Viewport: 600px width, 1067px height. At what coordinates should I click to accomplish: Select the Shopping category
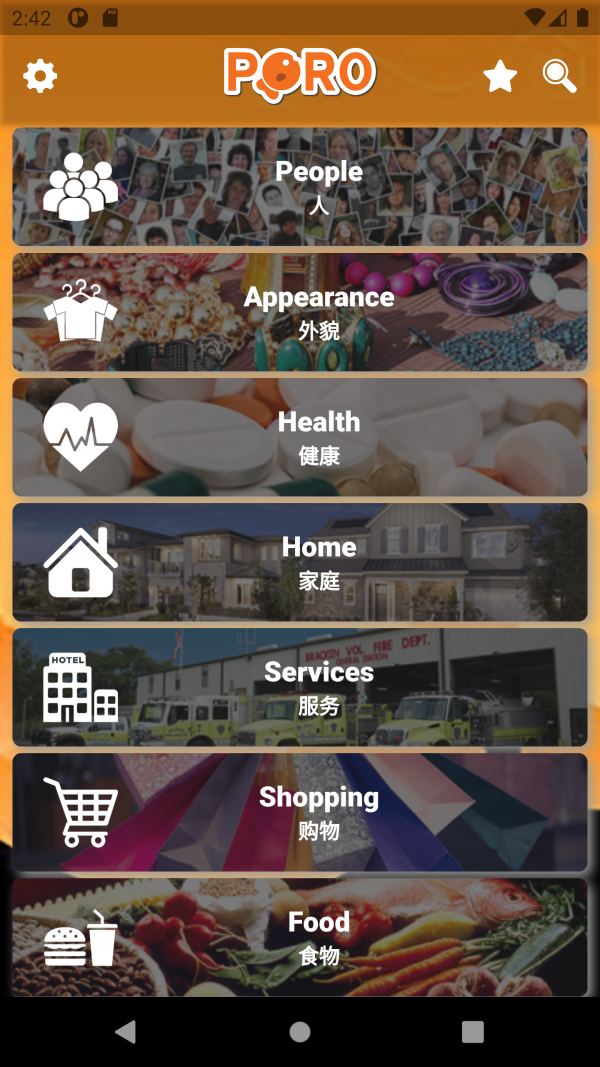pyautogui.click(x=300, y=812)
